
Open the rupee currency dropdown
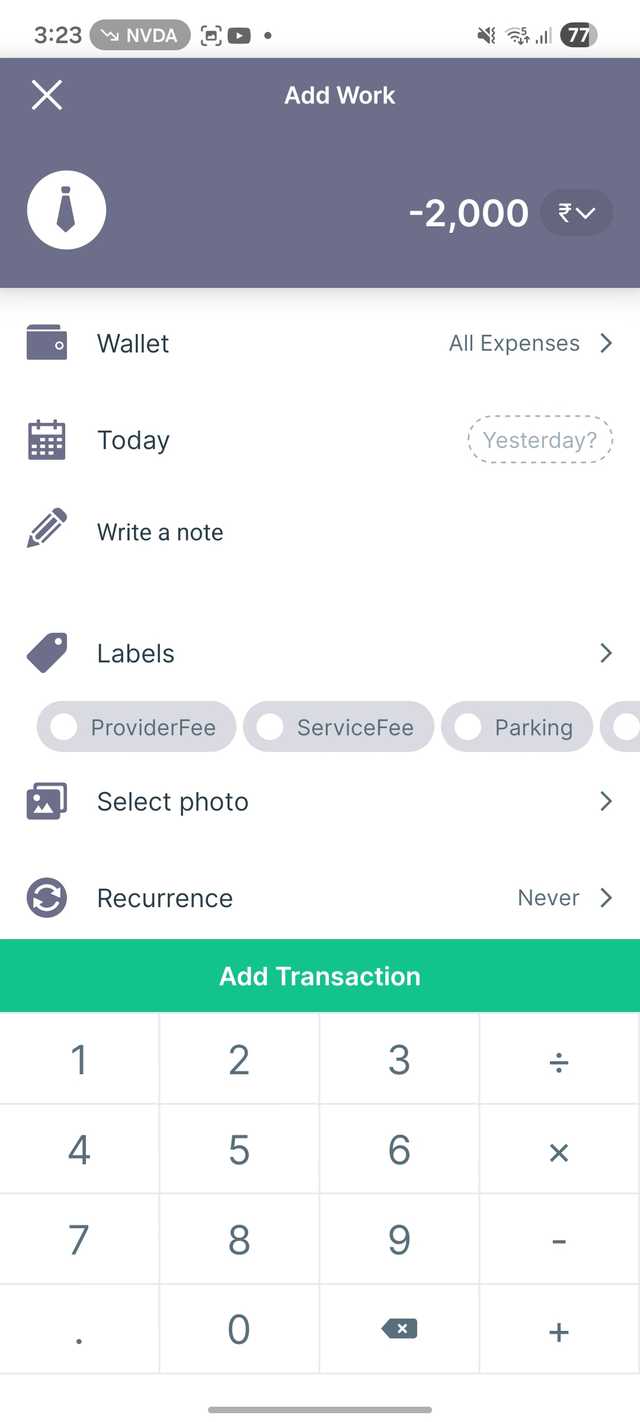point(577,213)
